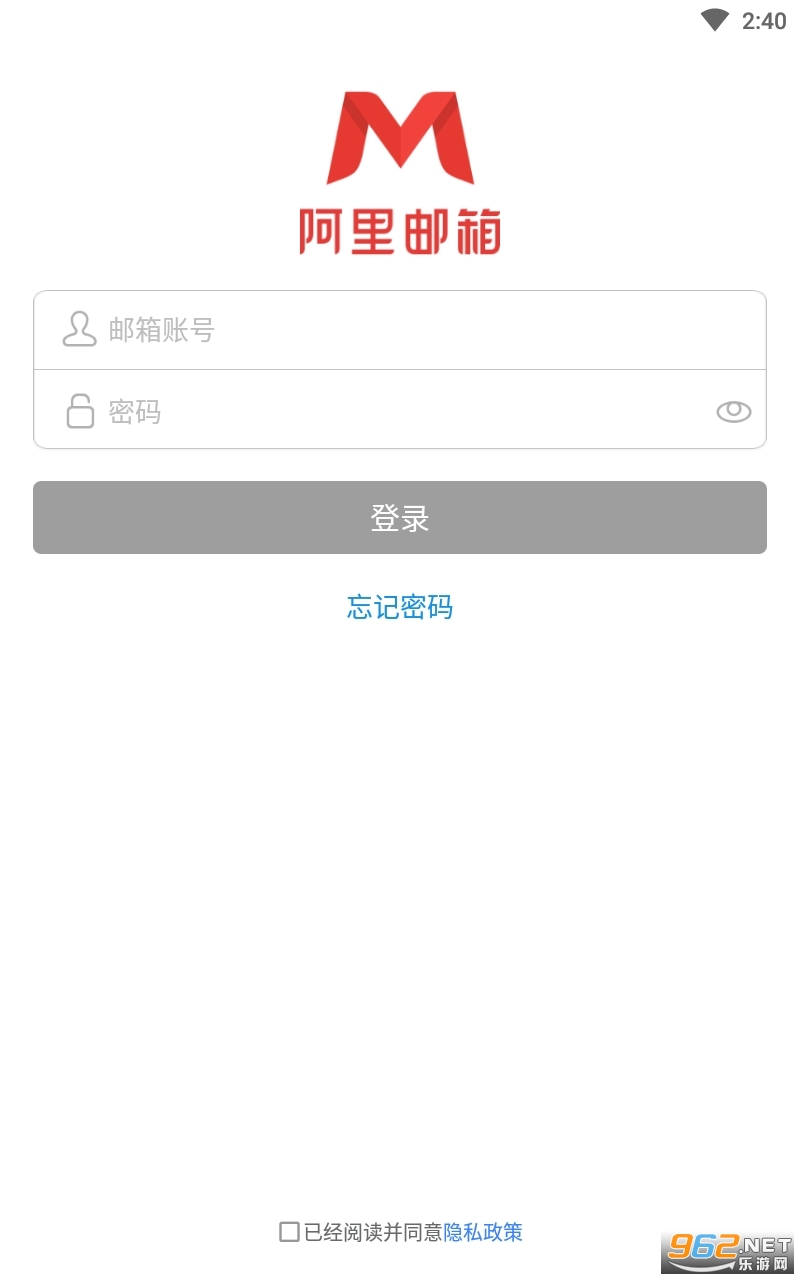The image size is (800, 1280).
Task: Toggle password visibility with the eye icon
Action: (x=734, y=411)
